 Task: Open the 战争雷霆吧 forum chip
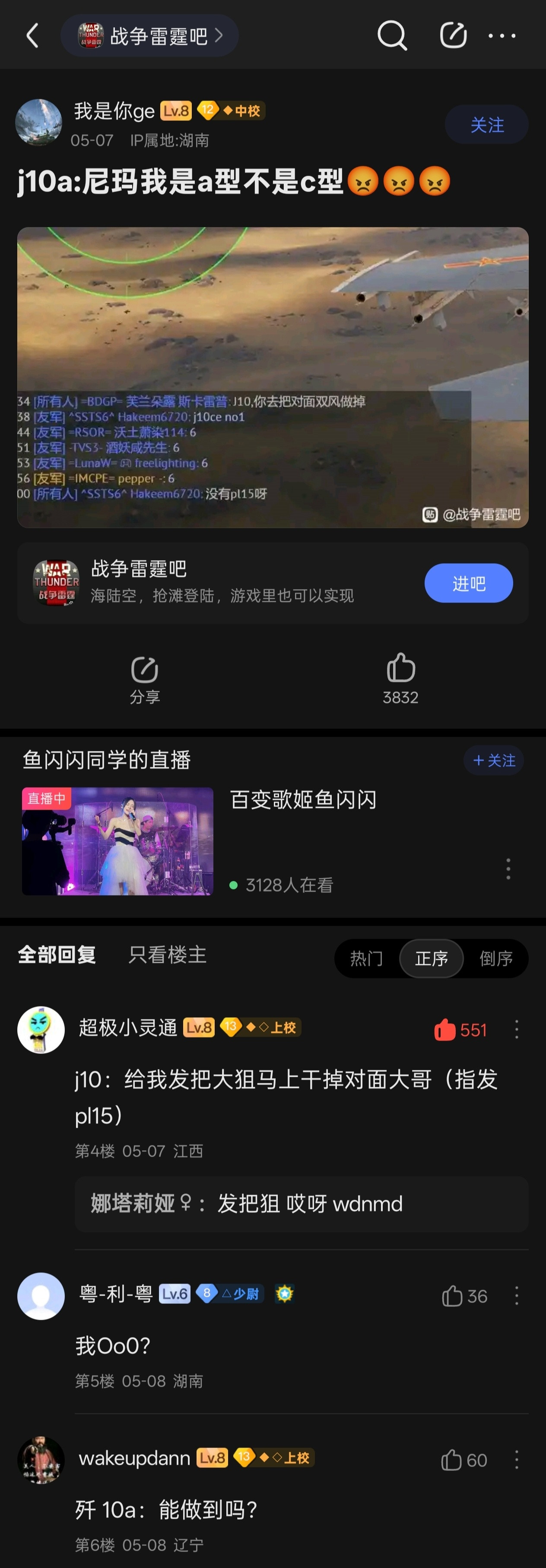point(149,36)
